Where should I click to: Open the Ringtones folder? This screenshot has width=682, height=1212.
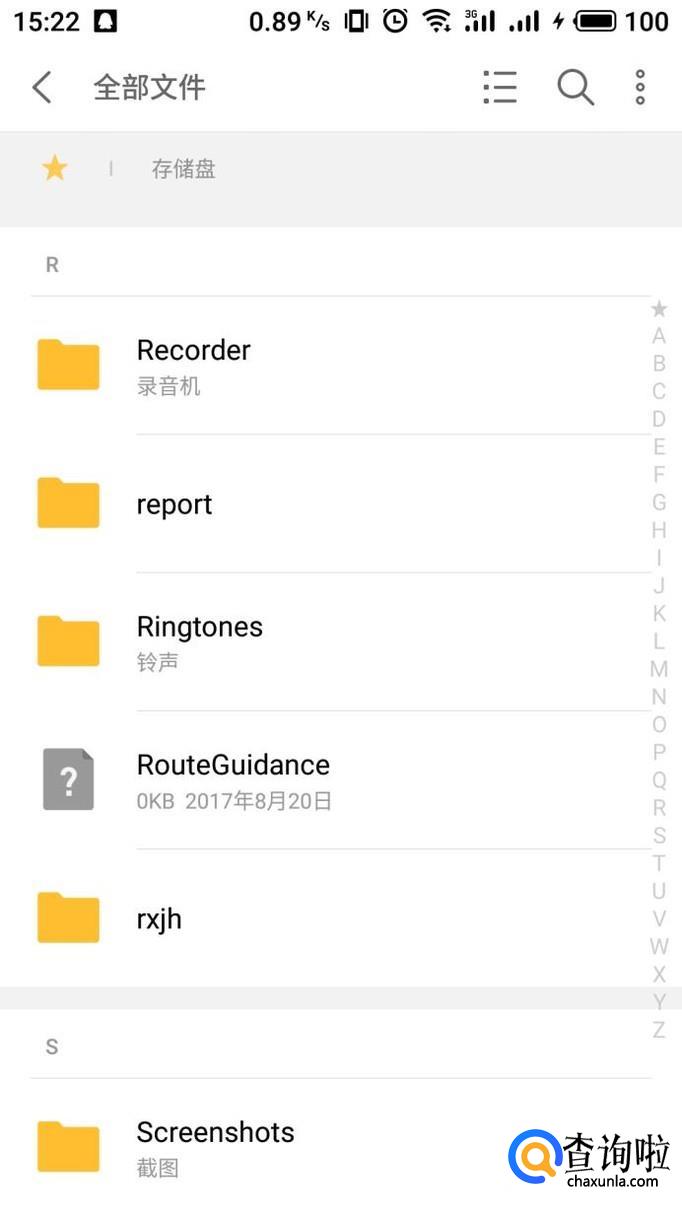[200, 641]
